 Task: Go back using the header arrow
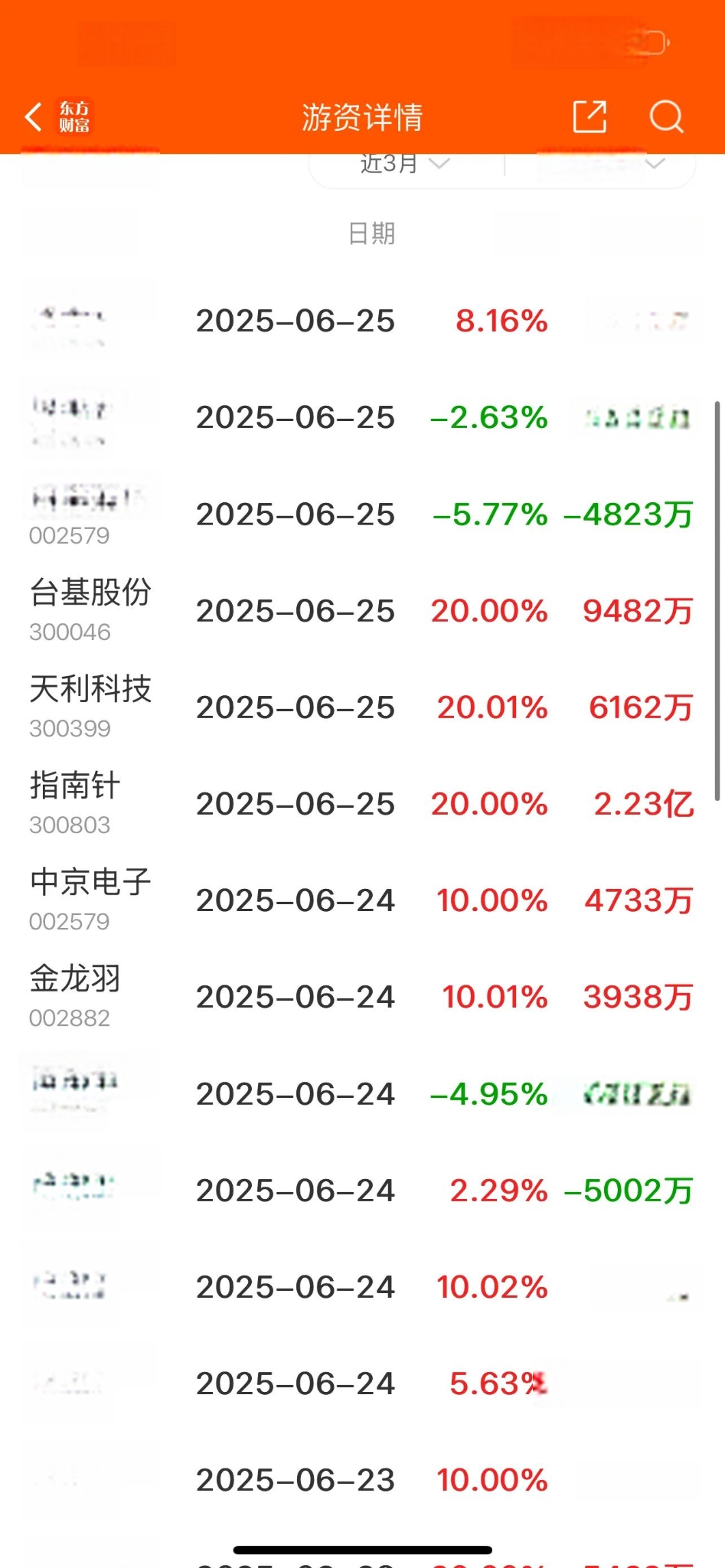click(x=34, y=117)
